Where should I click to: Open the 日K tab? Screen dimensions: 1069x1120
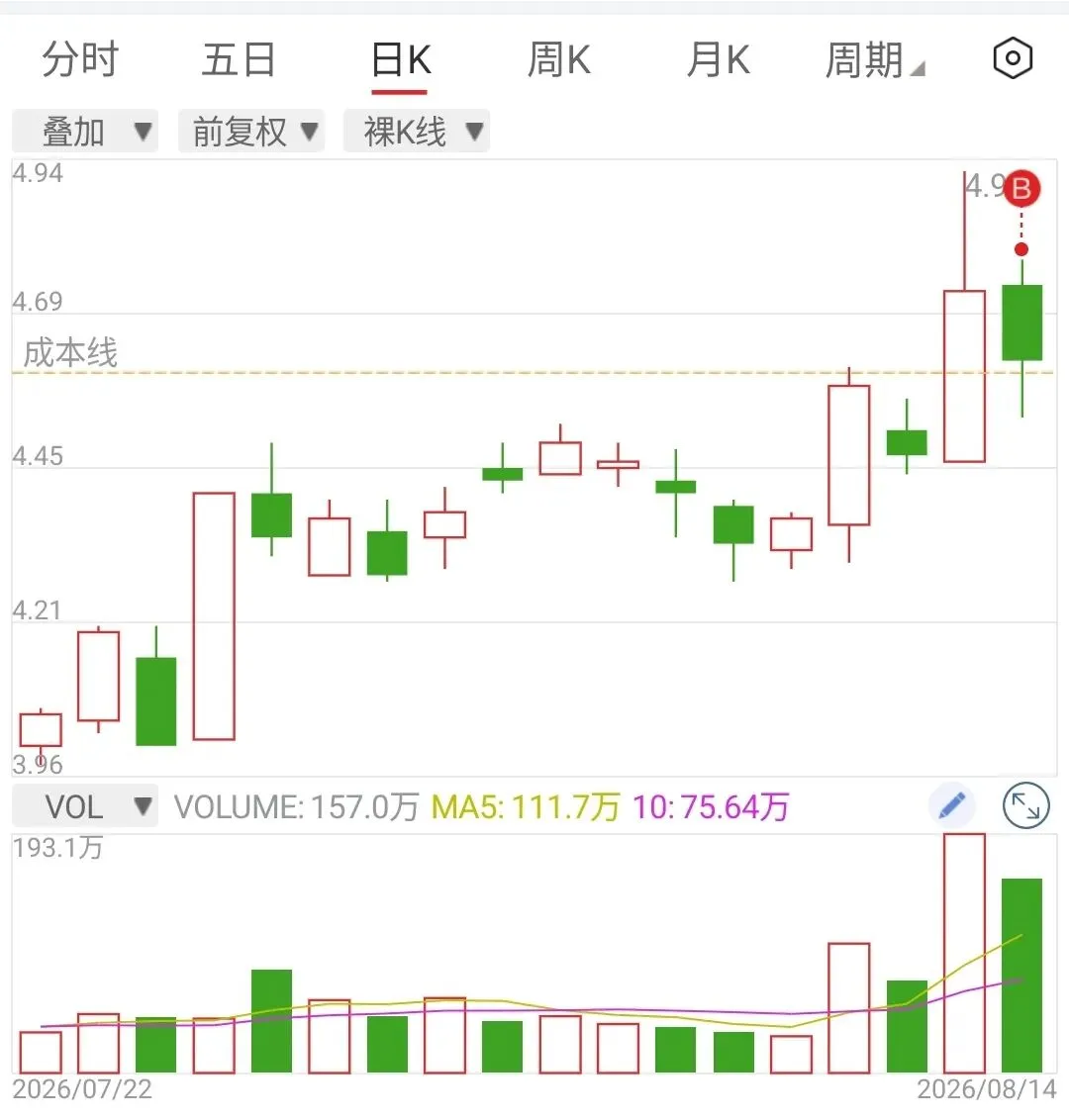click(401, 60)
